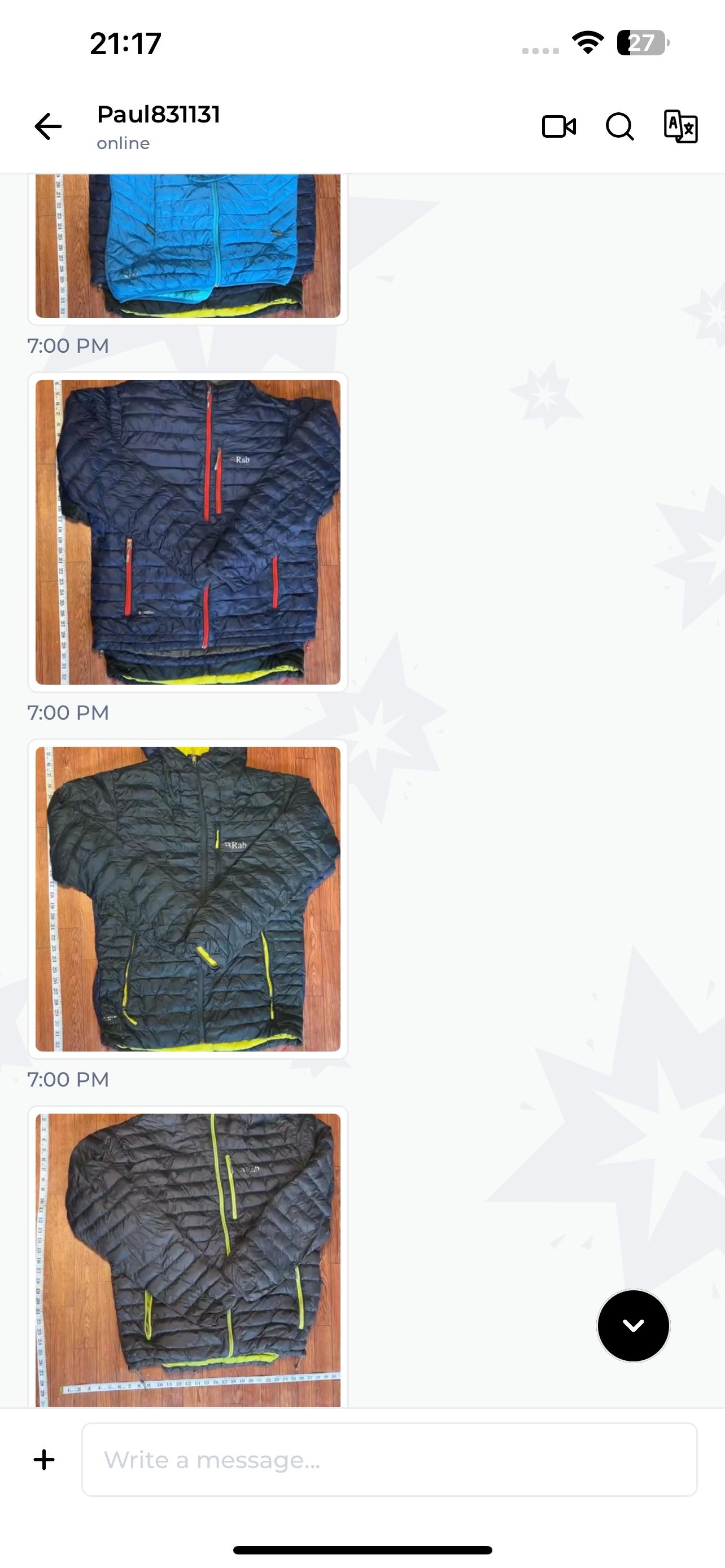Screen dimensions: 725x1568
Task: Focus the Write a message field
Action: pyautogui.click(x=390, y=1460)
